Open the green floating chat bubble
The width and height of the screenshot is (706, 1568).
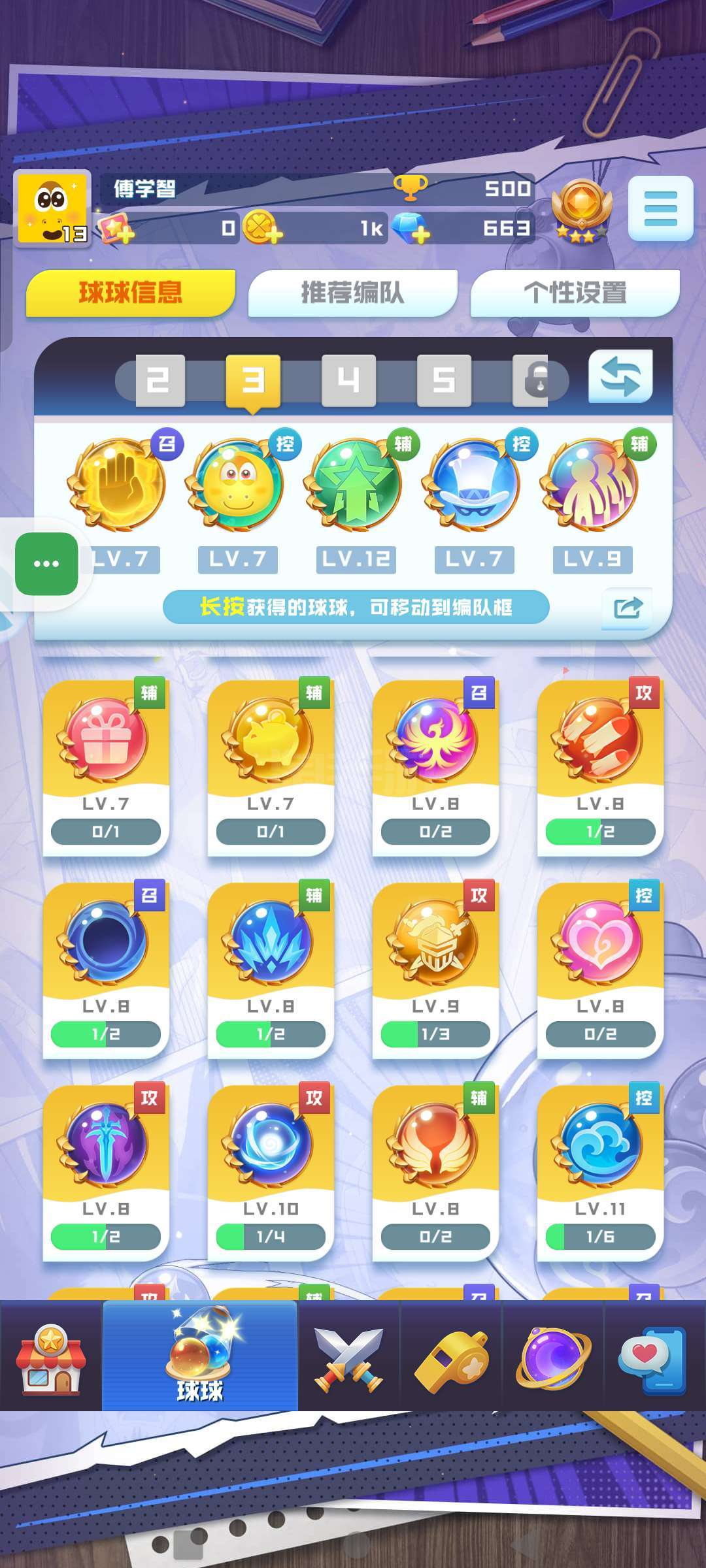tap(46, 564)
